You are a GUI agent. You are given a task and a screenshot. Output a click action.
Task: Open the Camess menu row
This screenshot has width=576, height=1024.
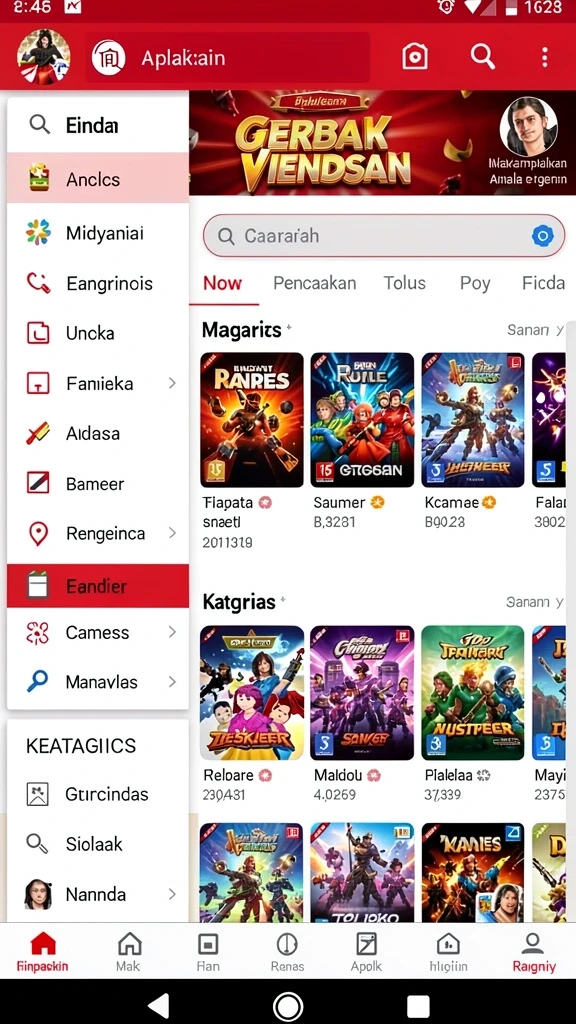pos(98,632)
